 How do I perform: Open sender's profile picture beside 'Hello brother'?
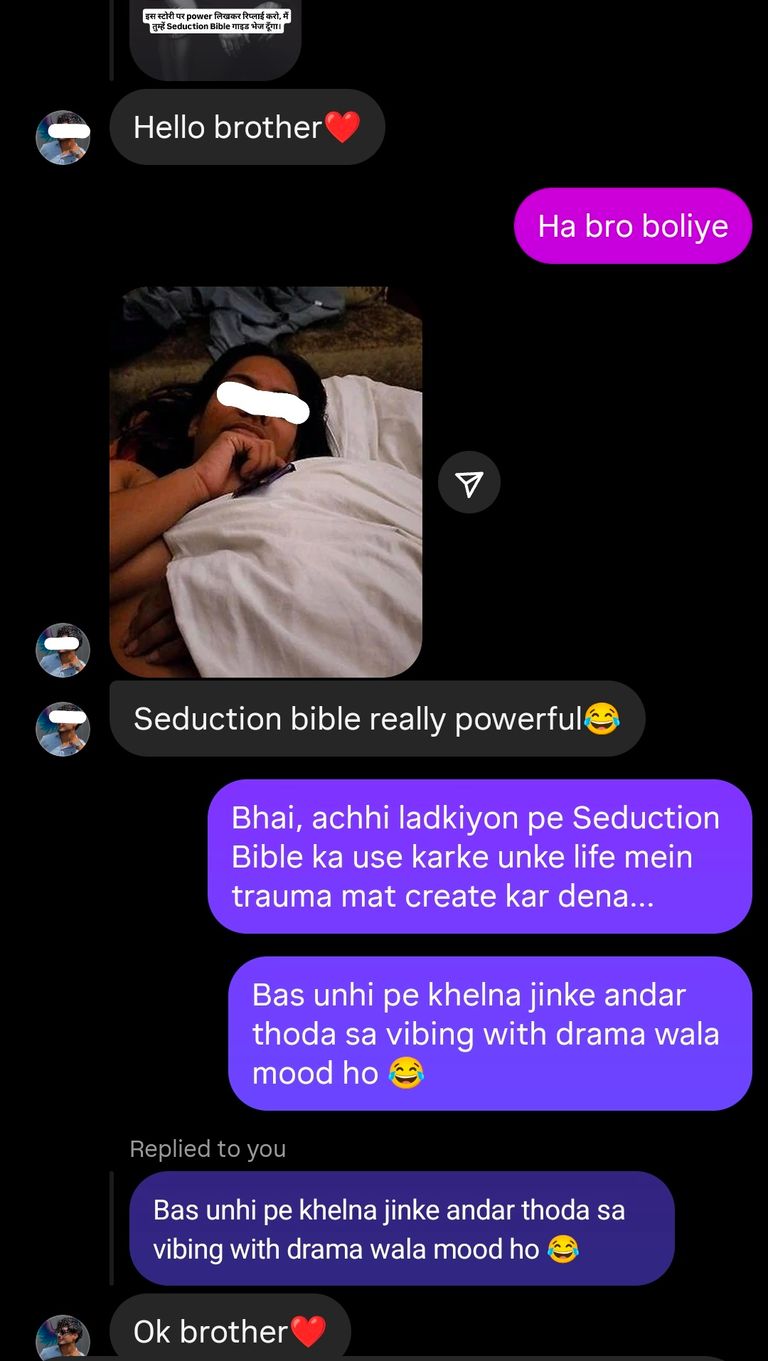[63, 137]
